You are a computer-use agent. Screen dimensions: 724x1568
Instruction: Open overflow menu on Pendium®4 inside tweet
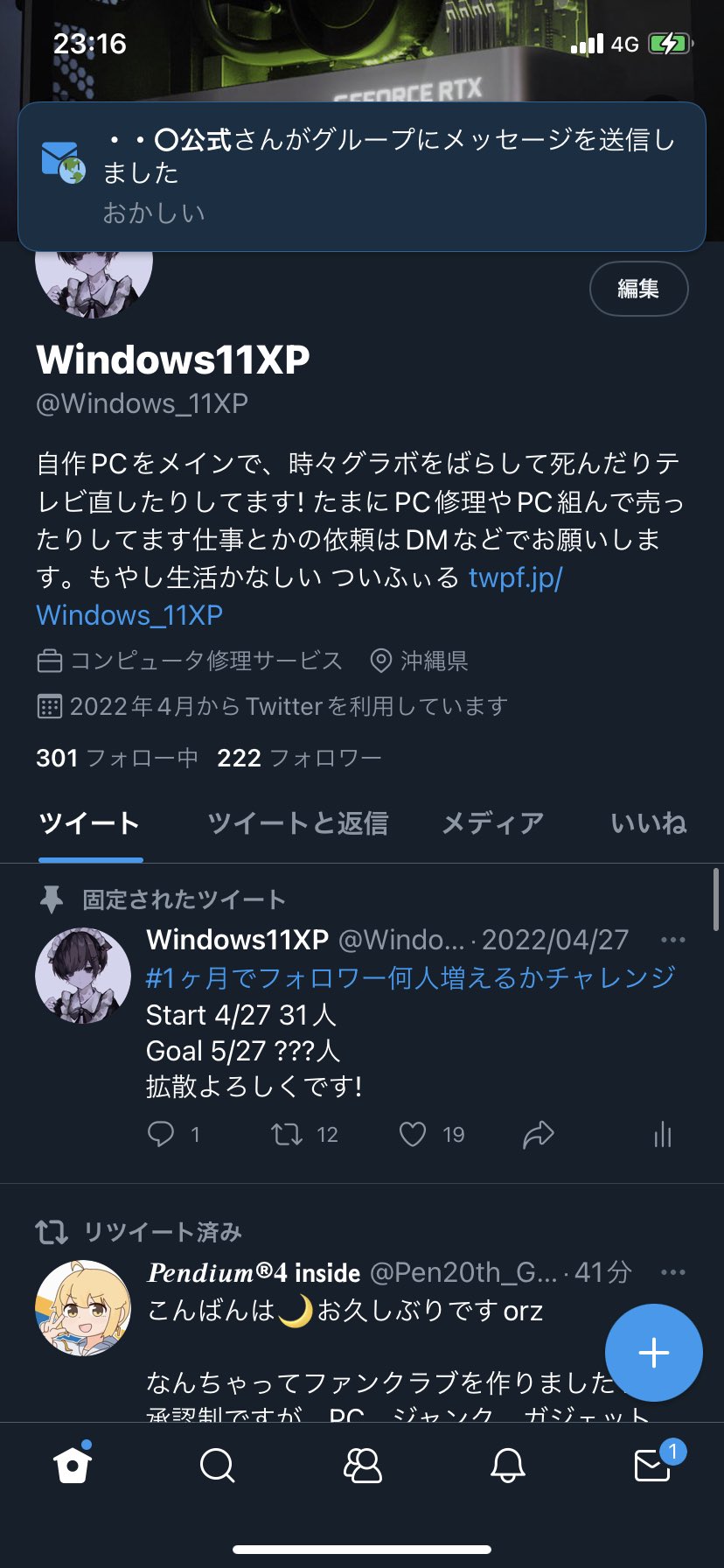pos(672,1273)
